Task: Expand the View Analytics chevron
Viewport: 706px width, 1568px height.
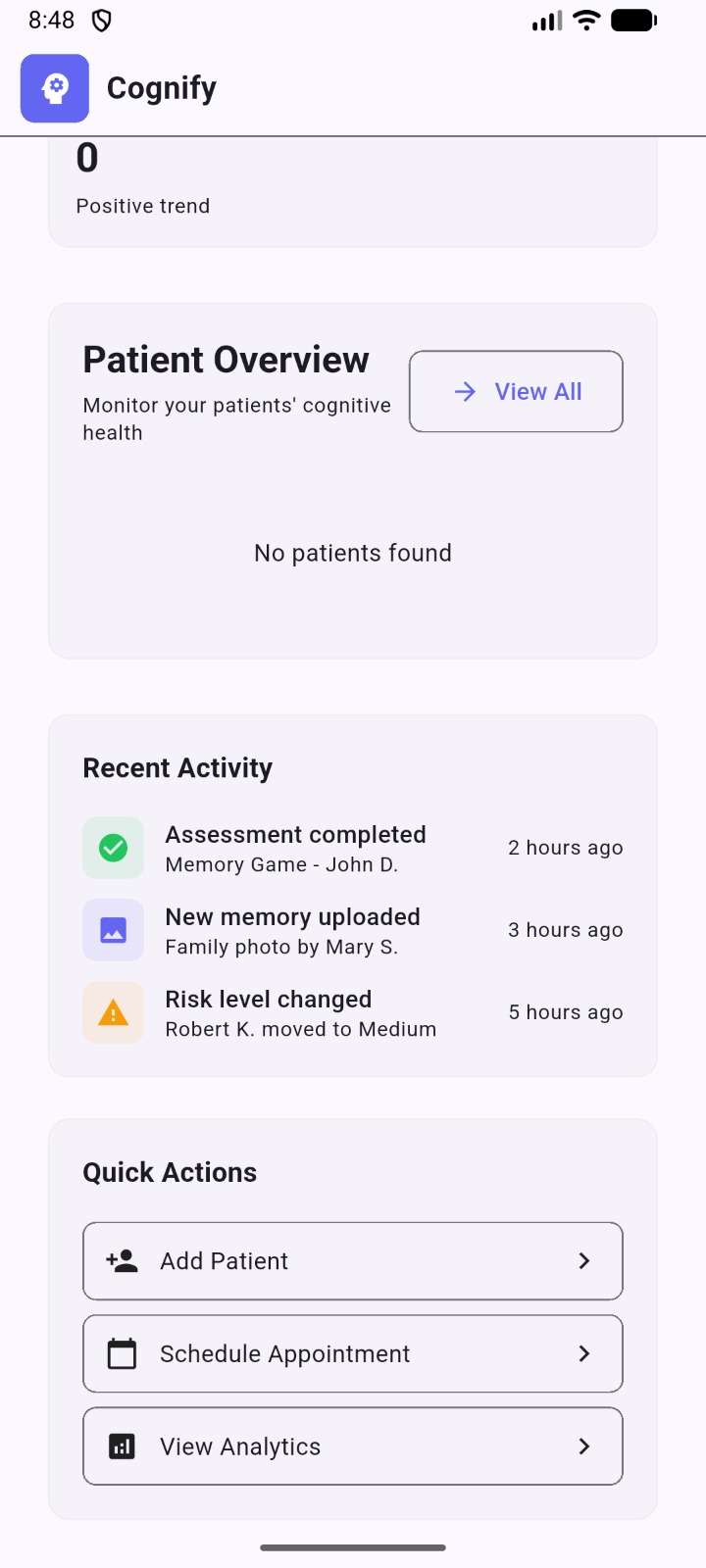Action: coord(584,1445)
